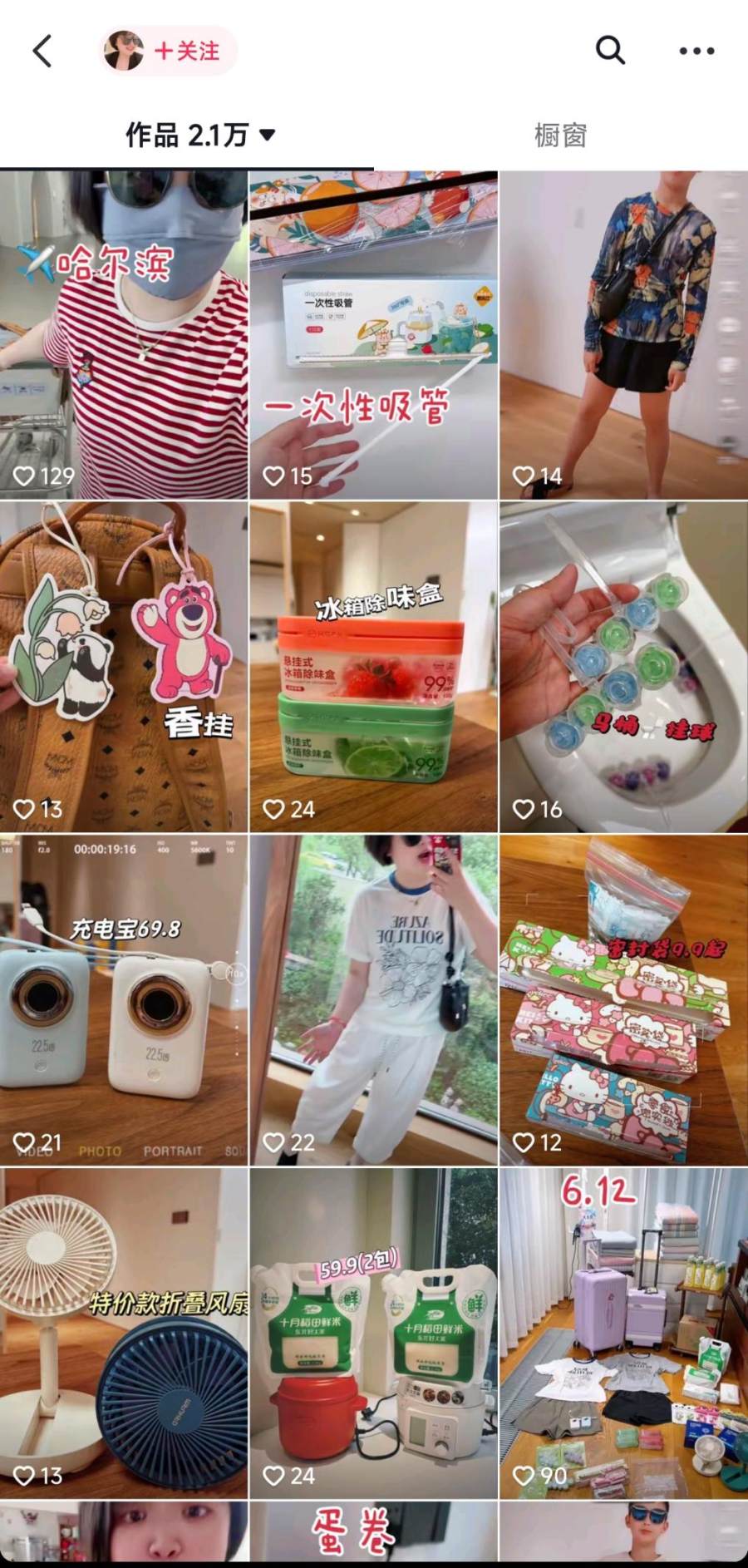Open the white T-shirt mirror selfie video
Viewport: 748px width, 1568px height.
point(373,999)
